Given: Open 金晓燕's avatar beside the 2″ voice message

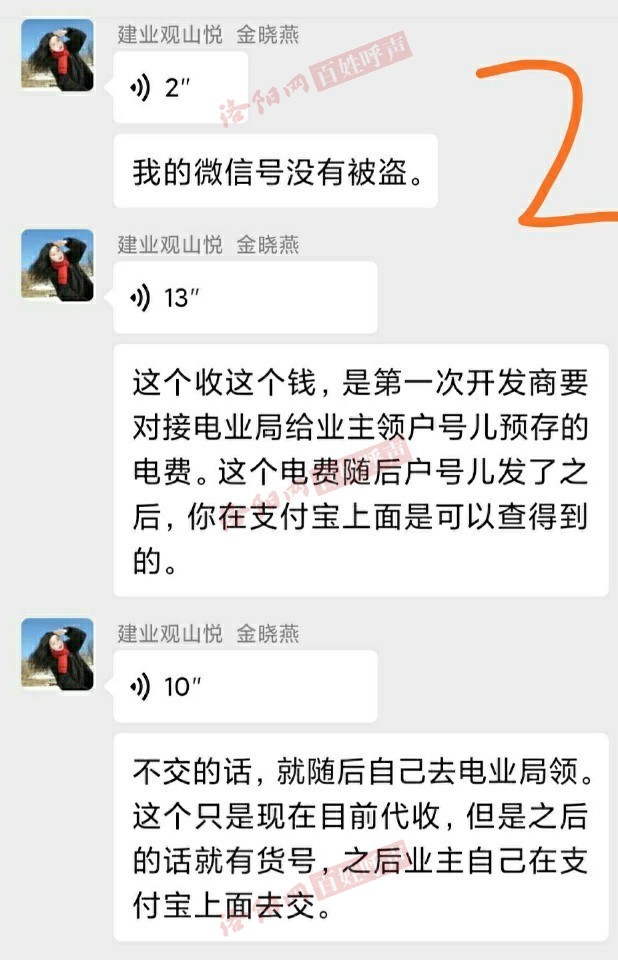Looking at the screenshot, I should 58,55.
